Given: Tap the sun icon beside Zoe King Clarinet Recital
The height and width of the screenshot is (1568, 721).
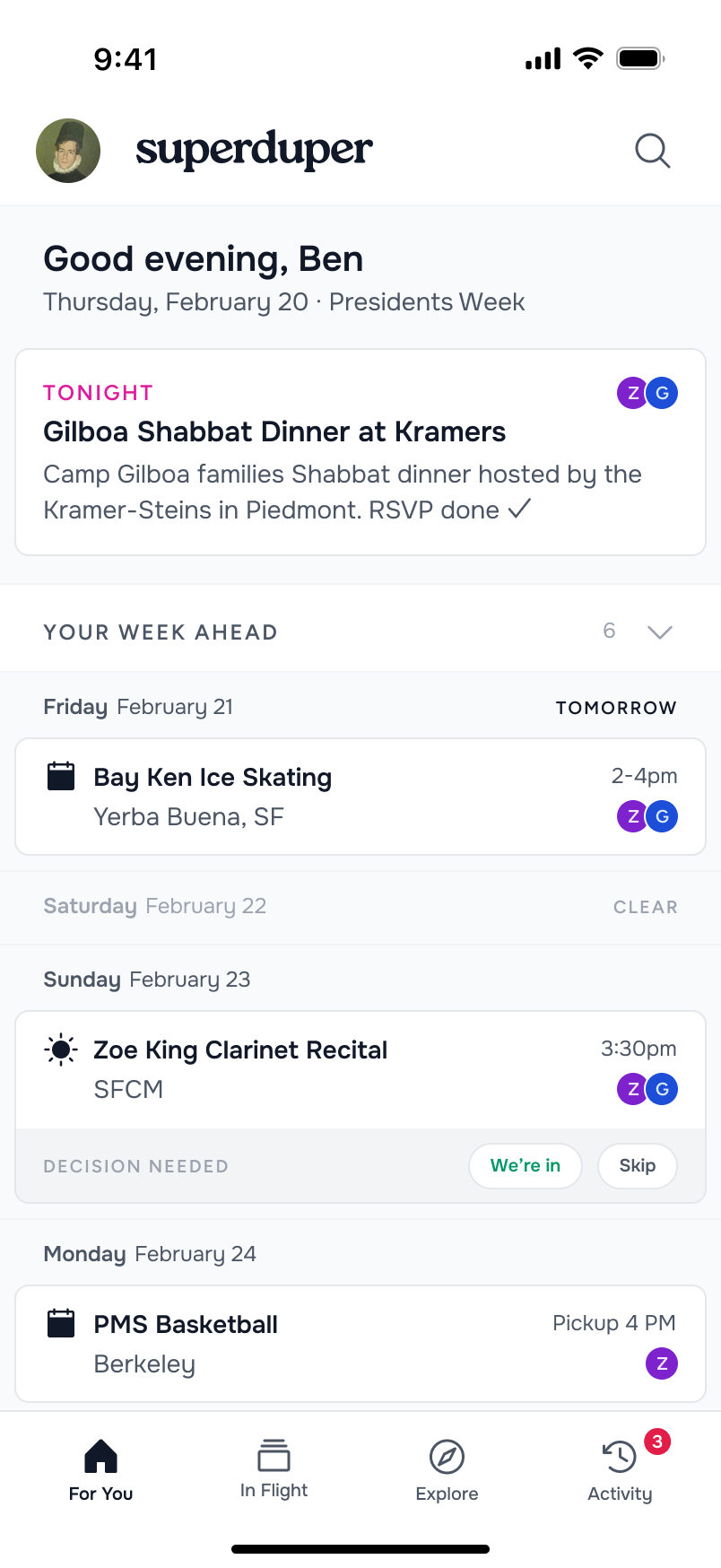Looking at the screenshot, I should click(x=60, y=1048).
